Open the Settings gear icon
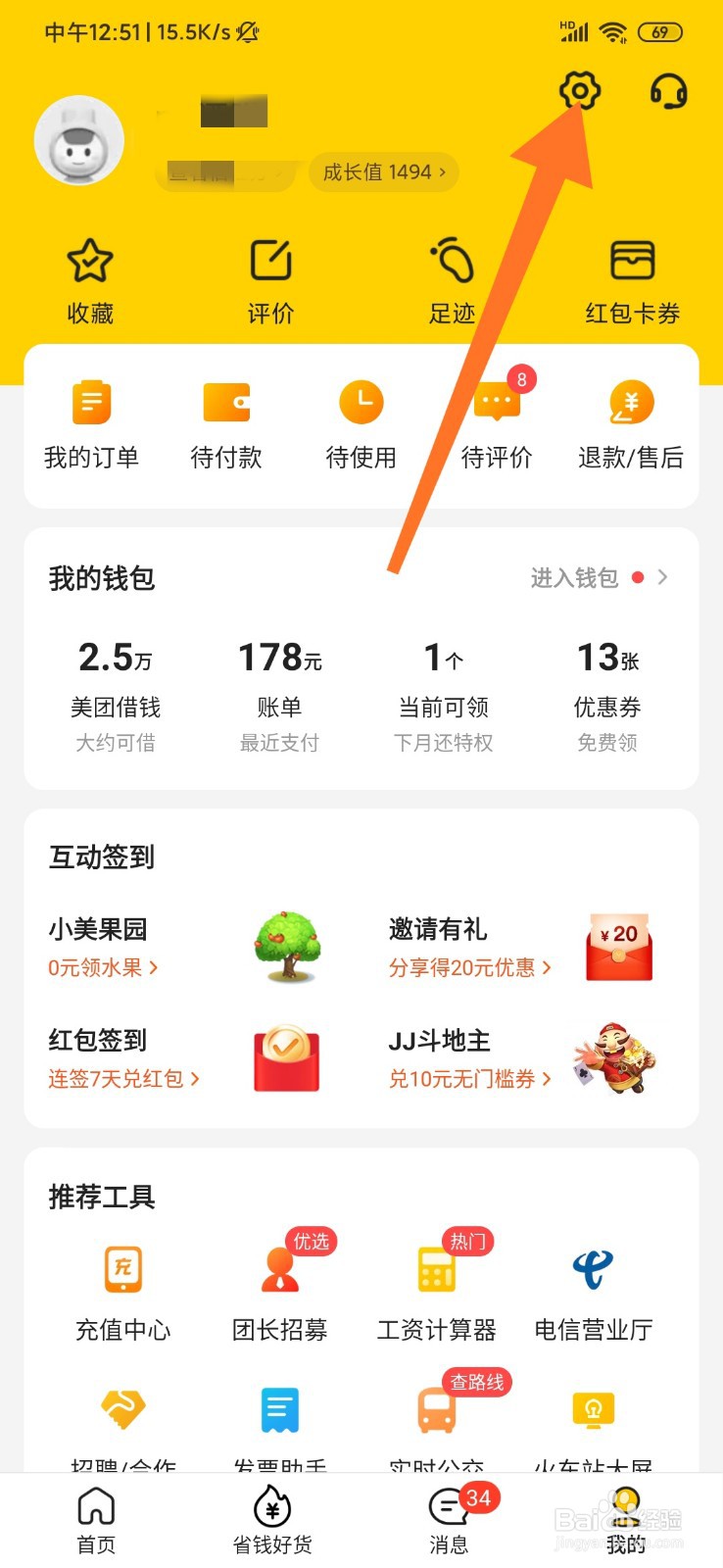The width and height of the screenshot is (723, 1568). pos(580,91)
